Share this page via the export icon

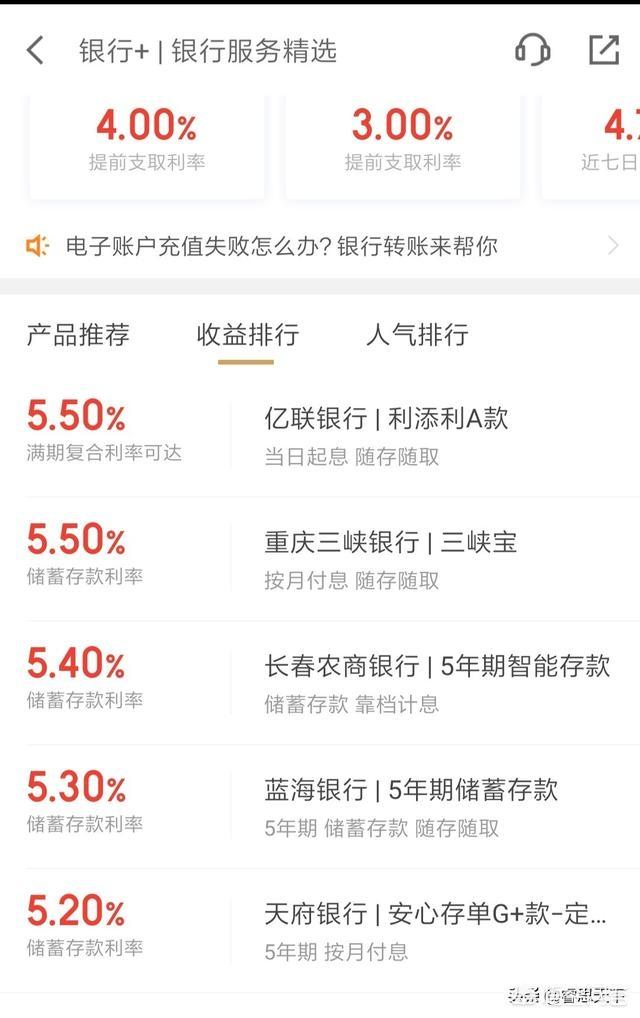pos(604,50)
